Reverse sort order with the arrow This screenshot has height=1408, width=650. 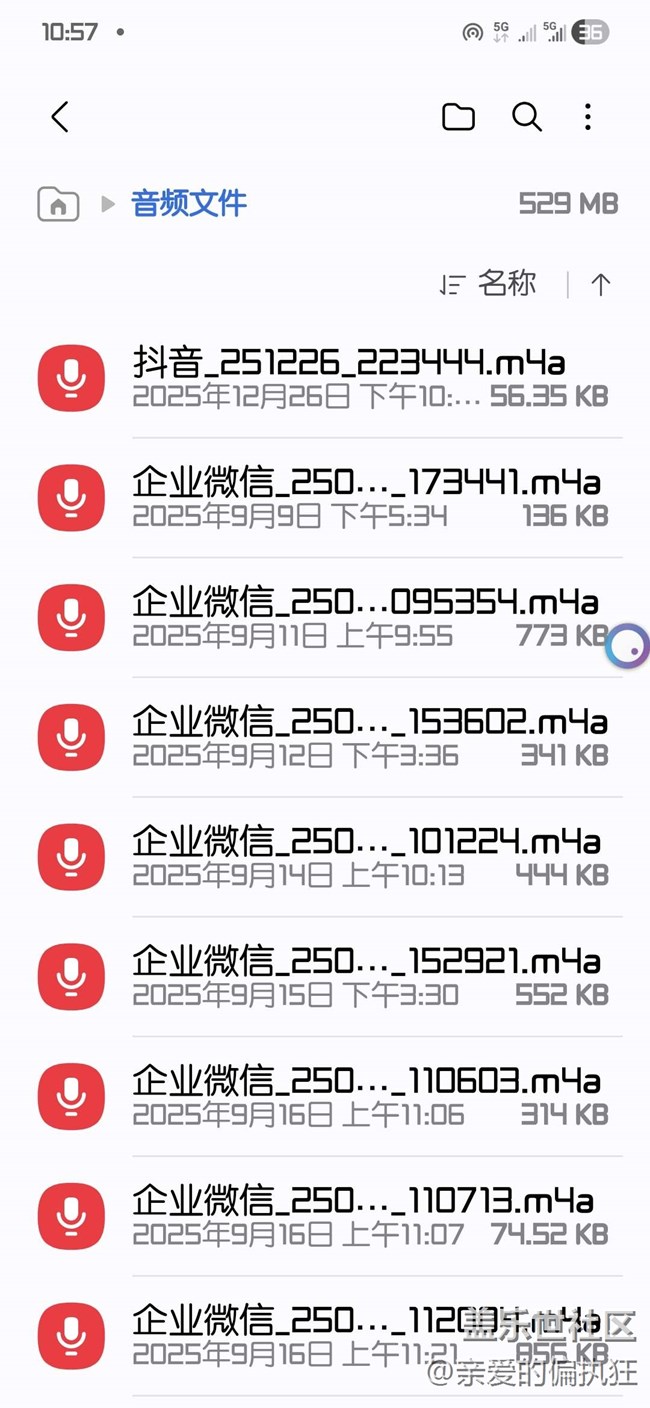tap(600, 285)
